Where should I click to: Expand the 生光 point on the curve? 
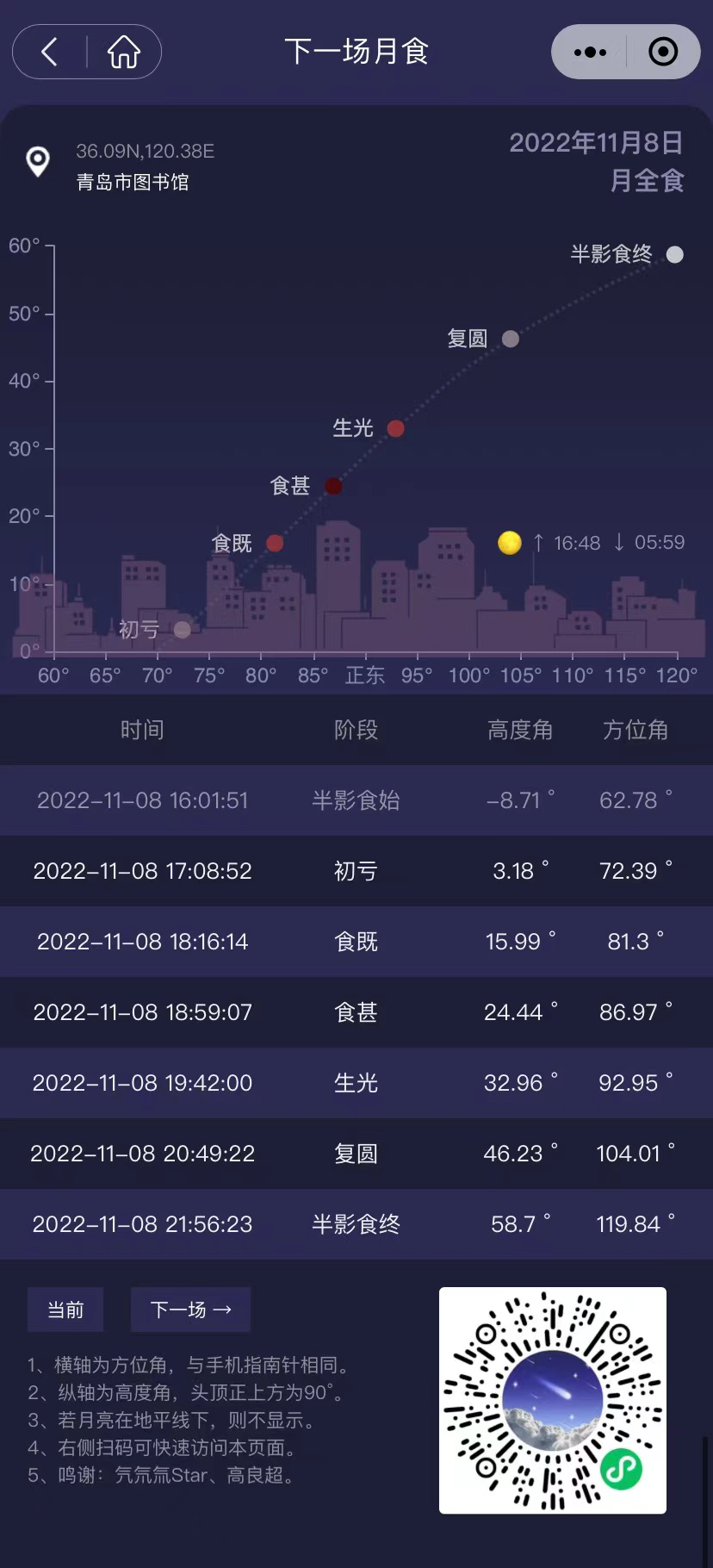pyautogui.click(x=395, y=428)
